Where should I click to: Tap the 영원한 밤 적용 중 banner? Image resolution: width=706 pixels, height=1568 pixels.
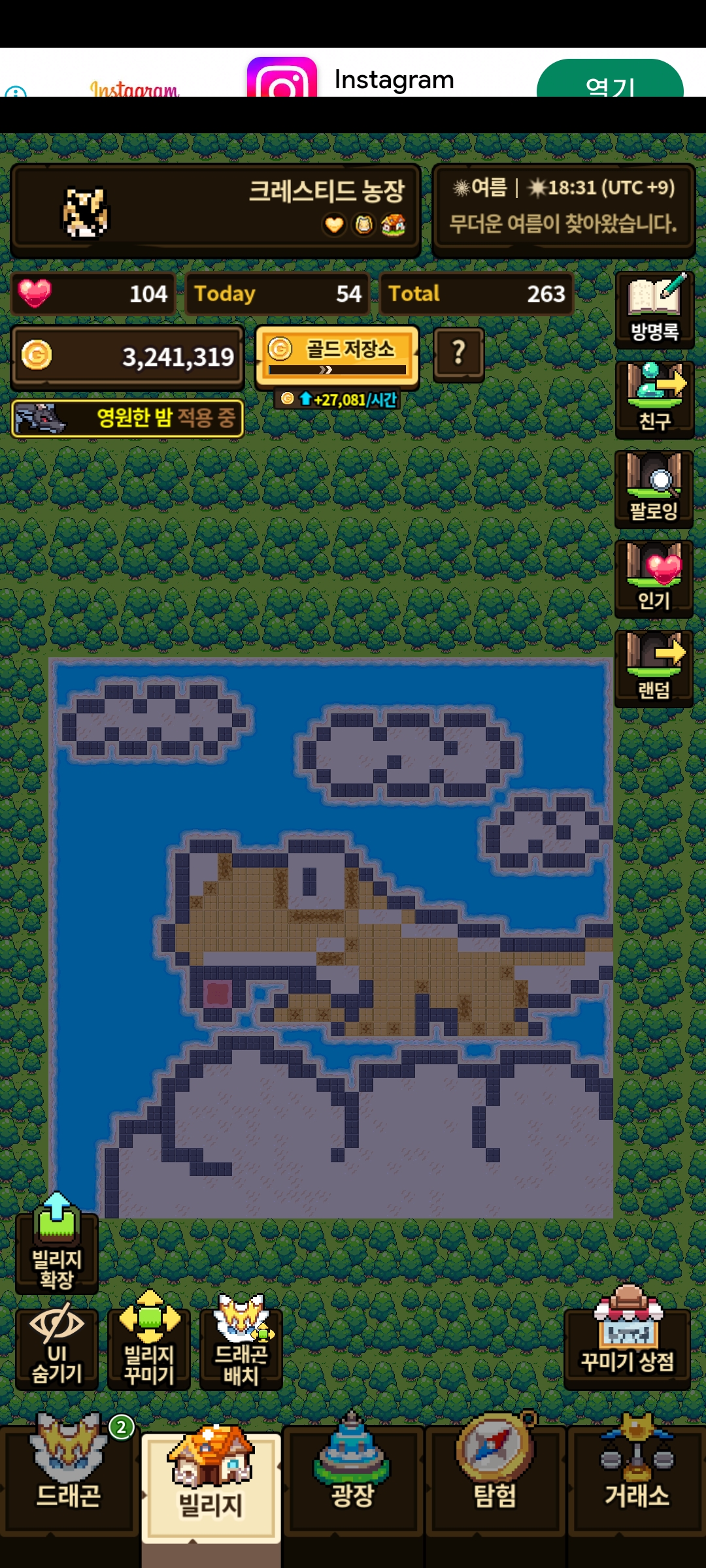pyautogui.click(x=127, y=418)
